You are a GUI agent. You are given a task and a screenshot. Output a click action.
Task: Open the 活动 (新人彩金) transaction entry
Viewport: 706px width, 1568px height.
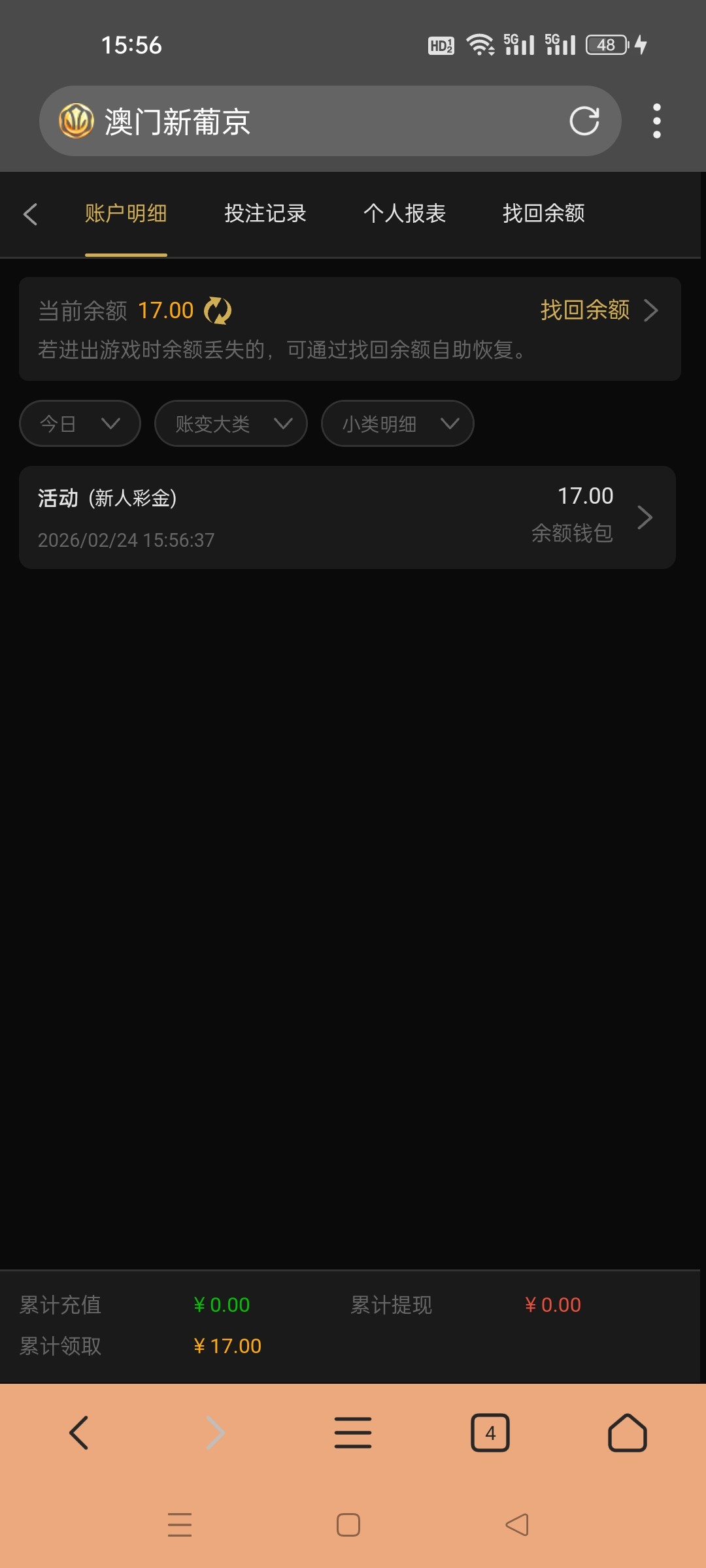tap(346, 517)
